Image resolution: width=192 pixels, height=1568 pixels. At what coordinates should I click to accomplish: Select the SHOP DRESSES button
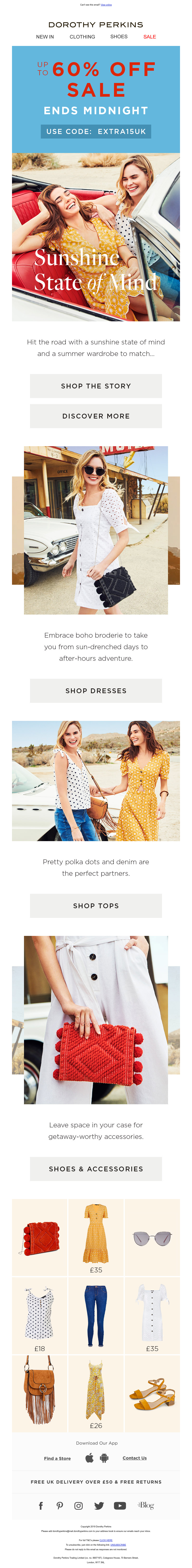(96, 691)
